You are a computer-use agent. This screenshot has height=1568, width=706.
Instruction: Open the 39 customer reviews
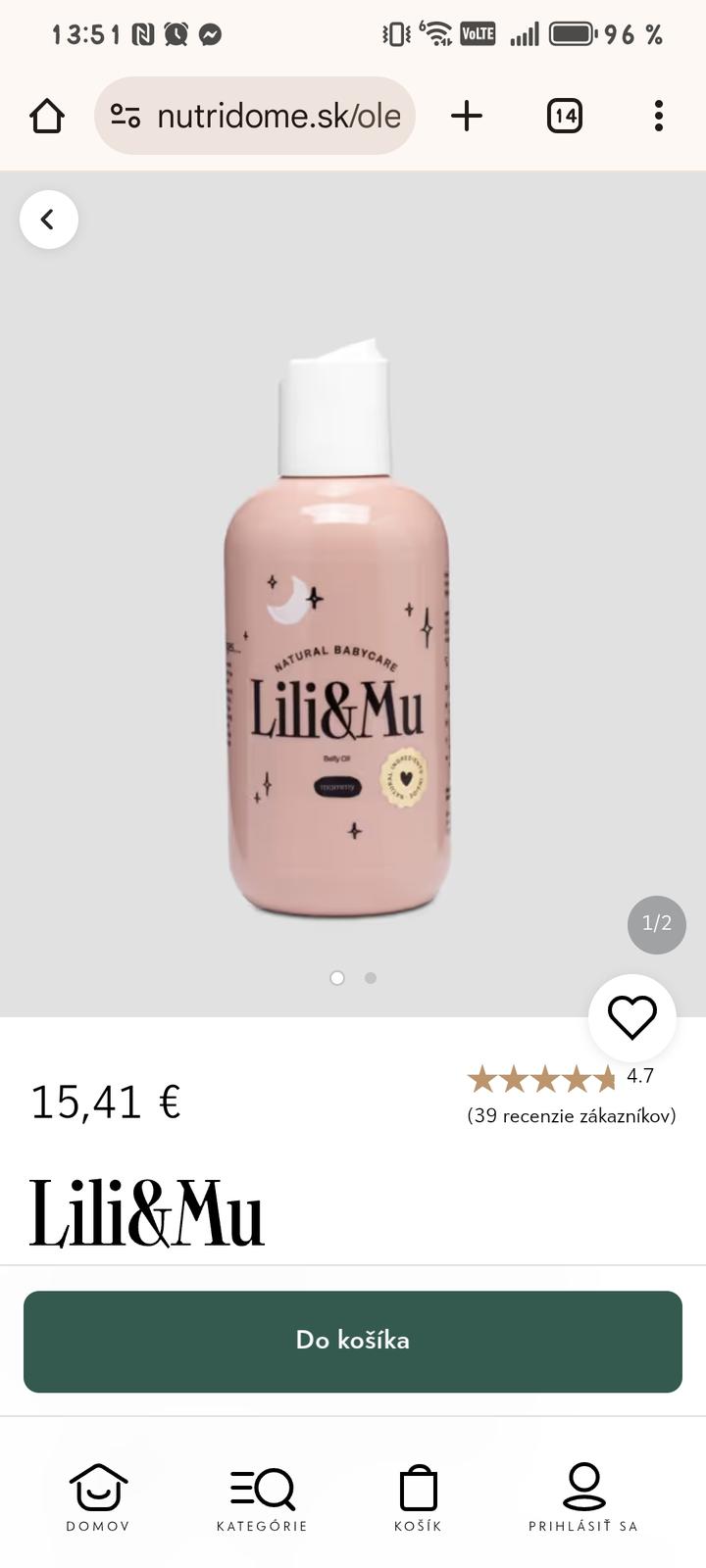click(572, 1115)
